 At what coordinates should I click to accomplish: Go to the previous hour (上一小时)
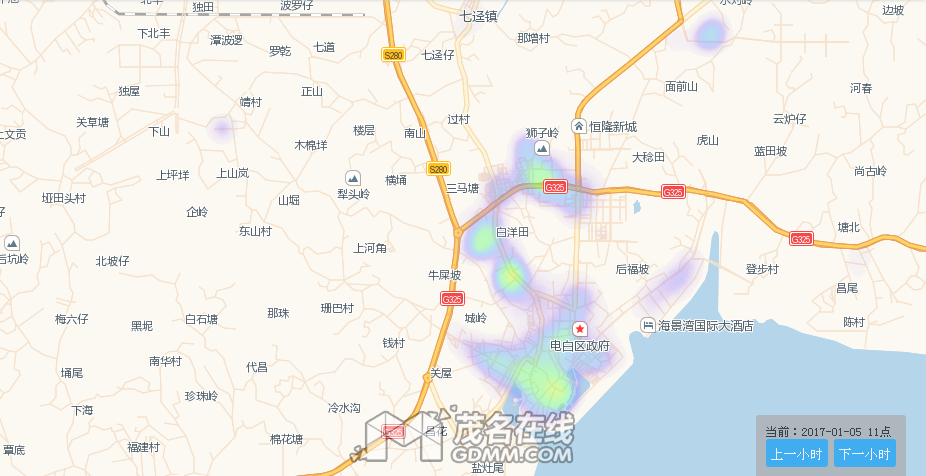tap(797, 454)
